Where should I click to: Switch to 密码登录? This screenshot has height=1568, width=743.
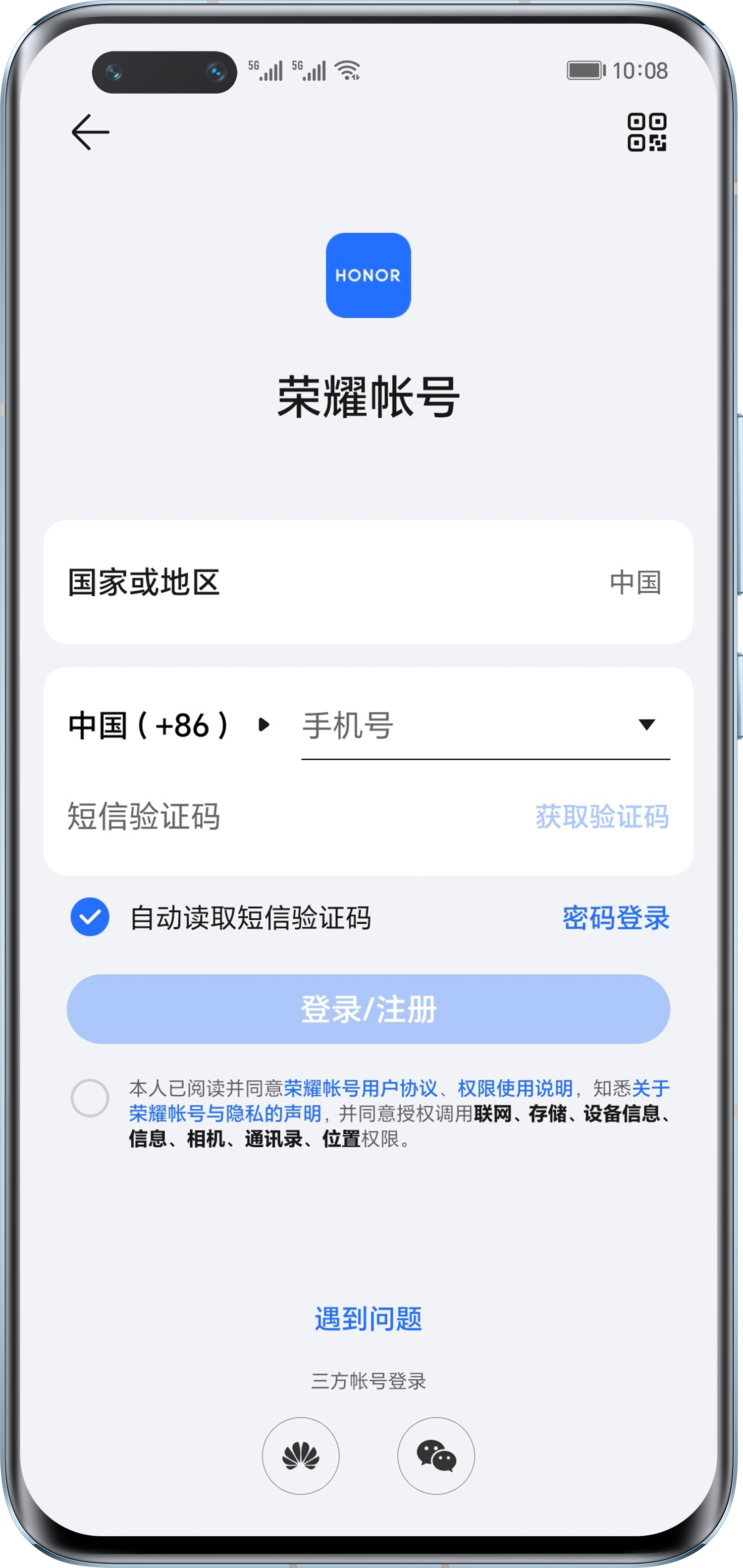[615, 917]
